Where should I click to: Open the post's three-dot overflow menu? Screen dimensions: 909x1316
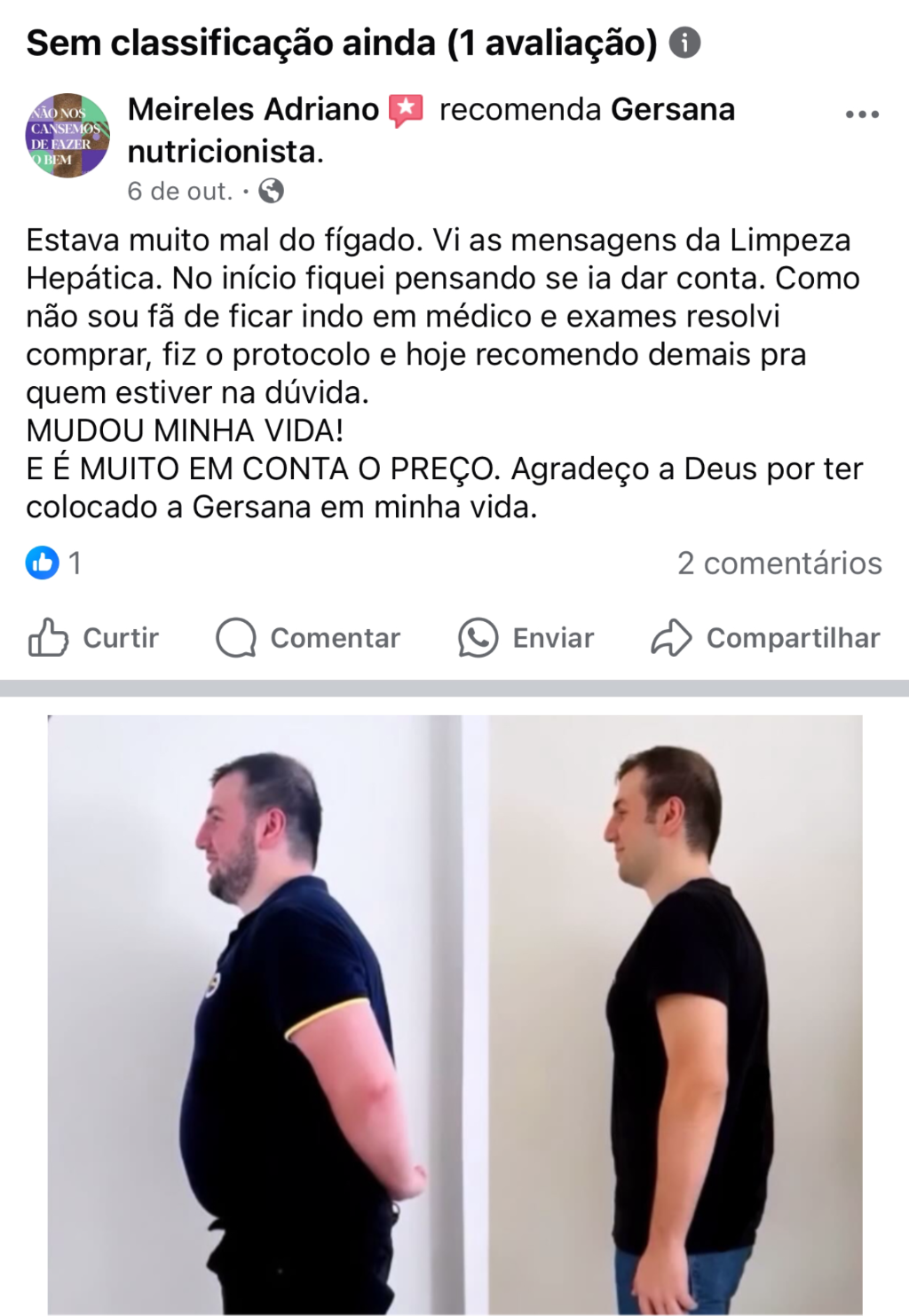point(861,114)
